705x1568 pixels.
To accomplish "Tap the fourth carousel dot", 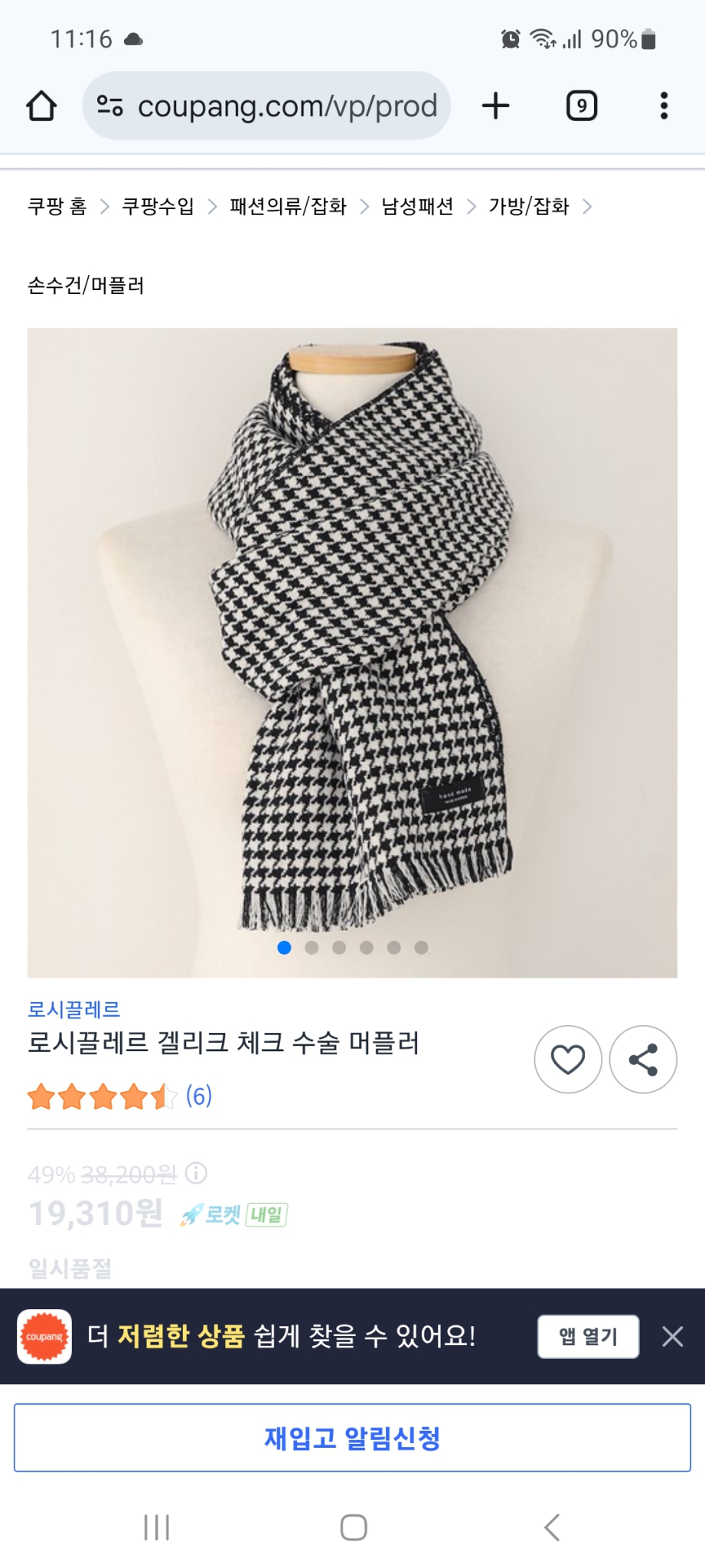I will pos(366,948).
